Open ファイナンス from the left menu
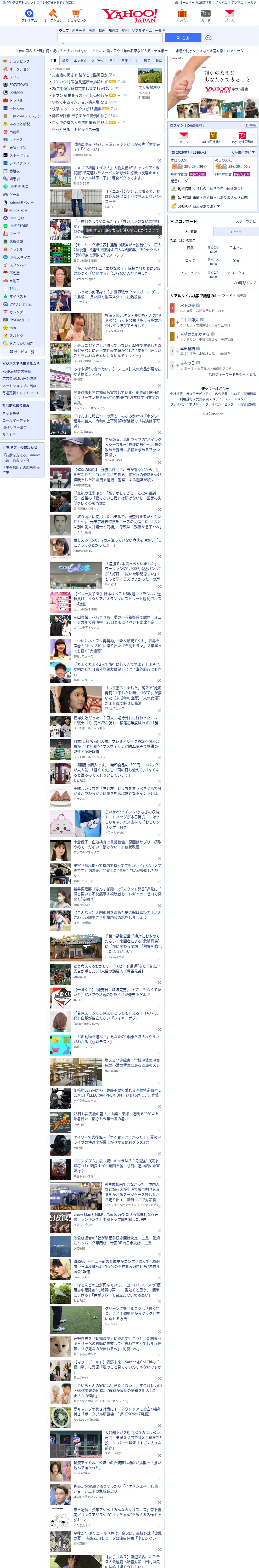 tap(20, 163)
